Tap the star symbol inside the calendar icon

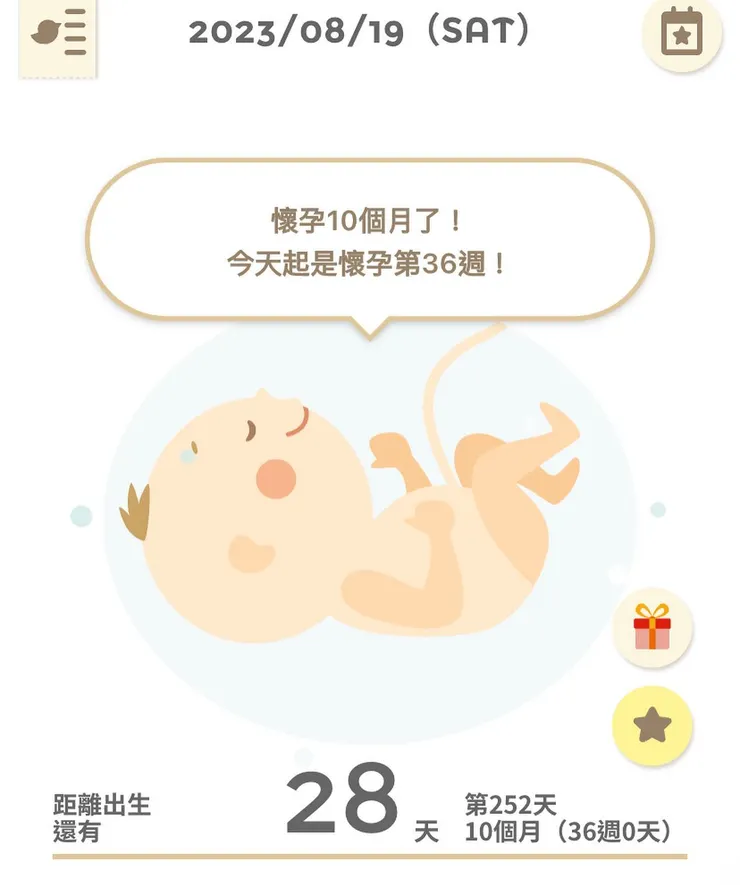[x=683, y=38]
